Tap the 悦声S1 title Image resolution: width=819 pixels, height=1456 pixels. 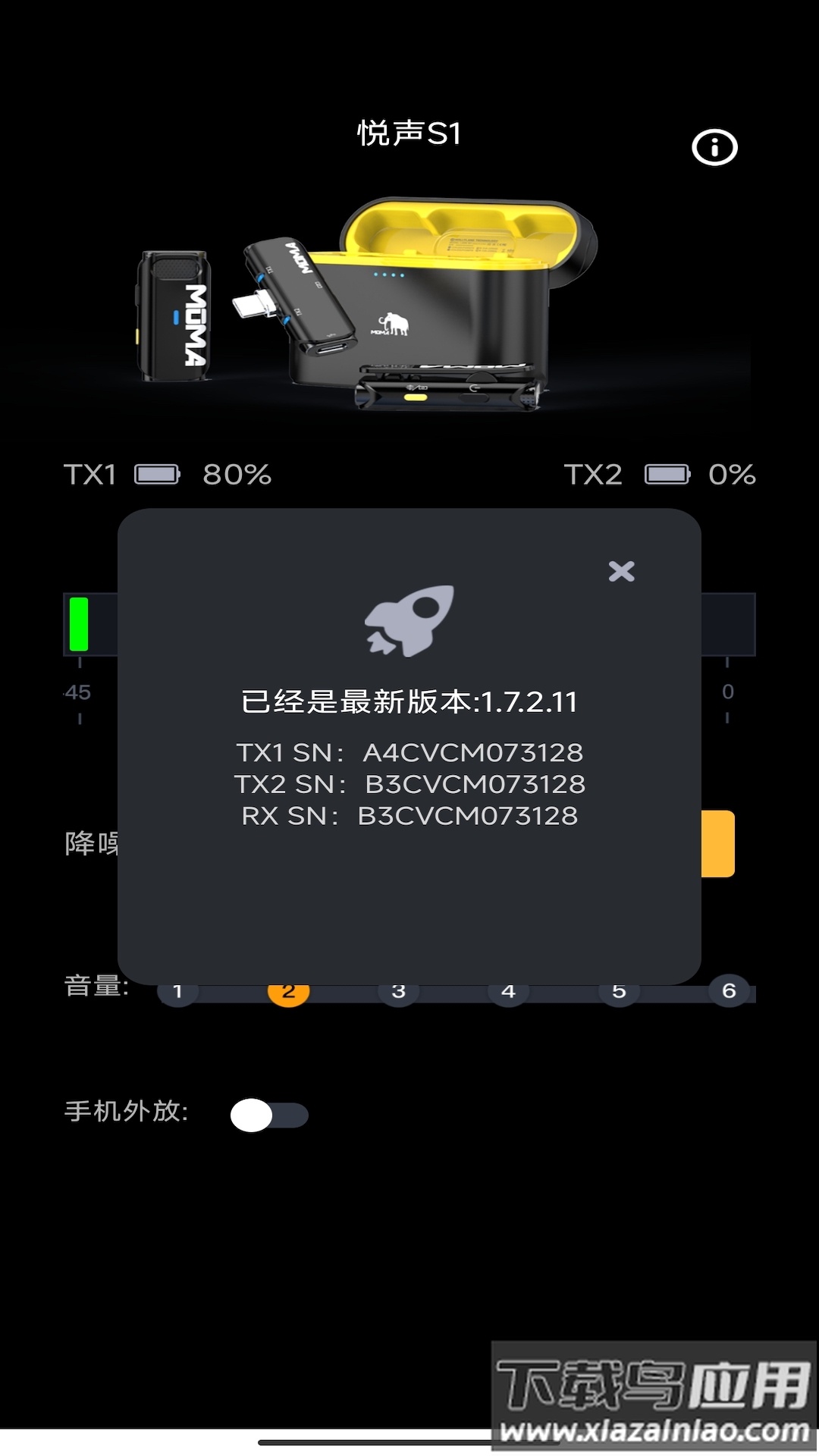click(x=409, y=133)
